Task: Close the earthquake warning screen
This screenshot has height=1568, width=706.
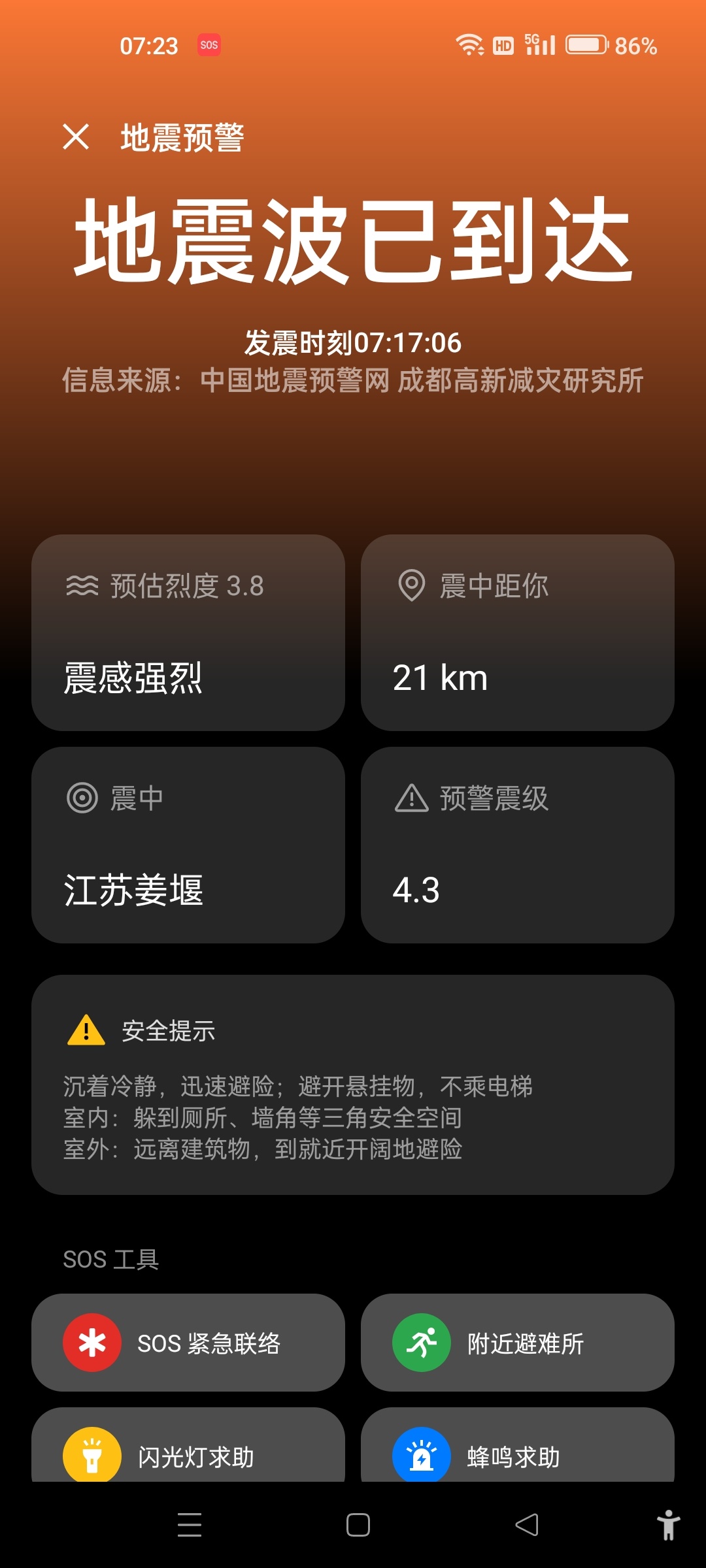Action: pos(76,137)
